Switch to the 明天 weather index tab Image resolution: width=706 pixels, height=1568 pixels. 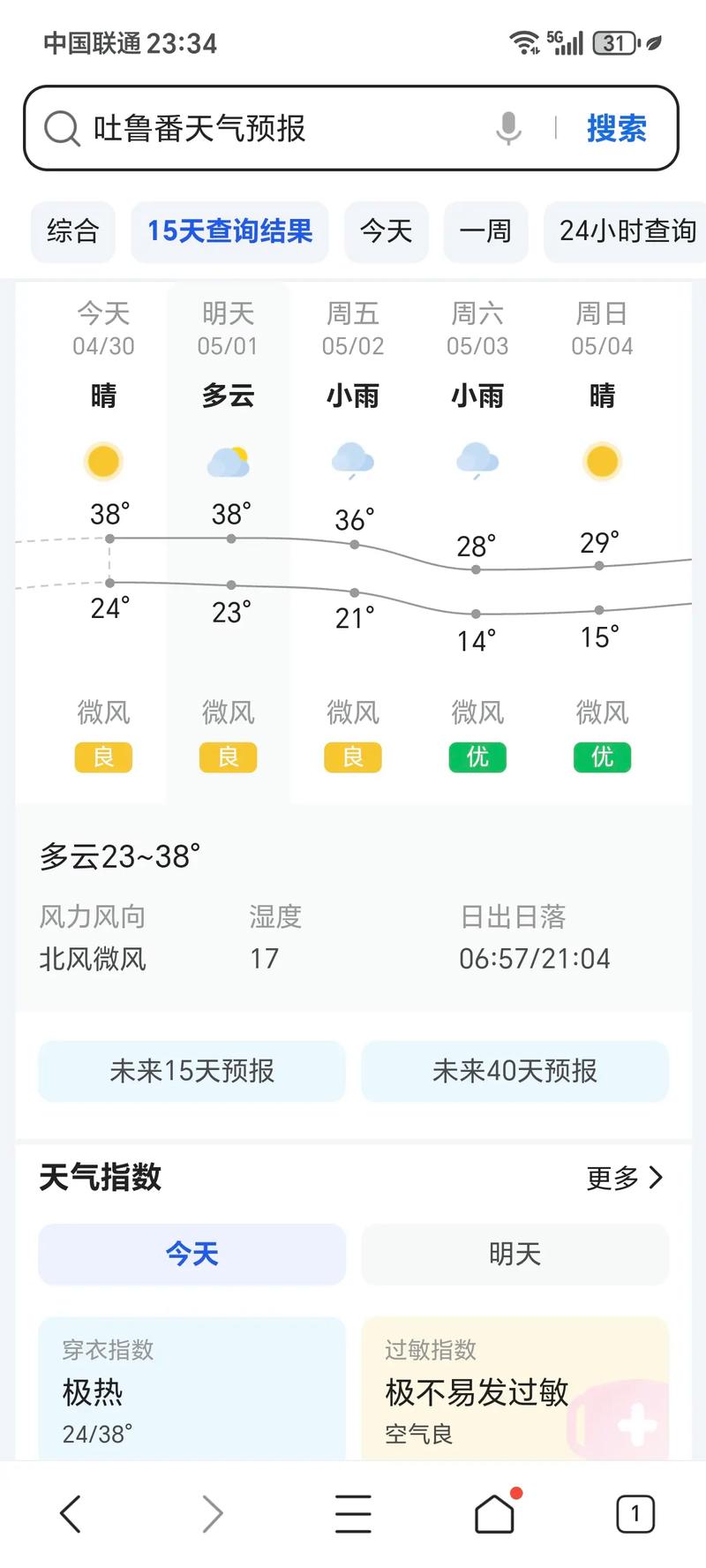(x=514, y=1254)
